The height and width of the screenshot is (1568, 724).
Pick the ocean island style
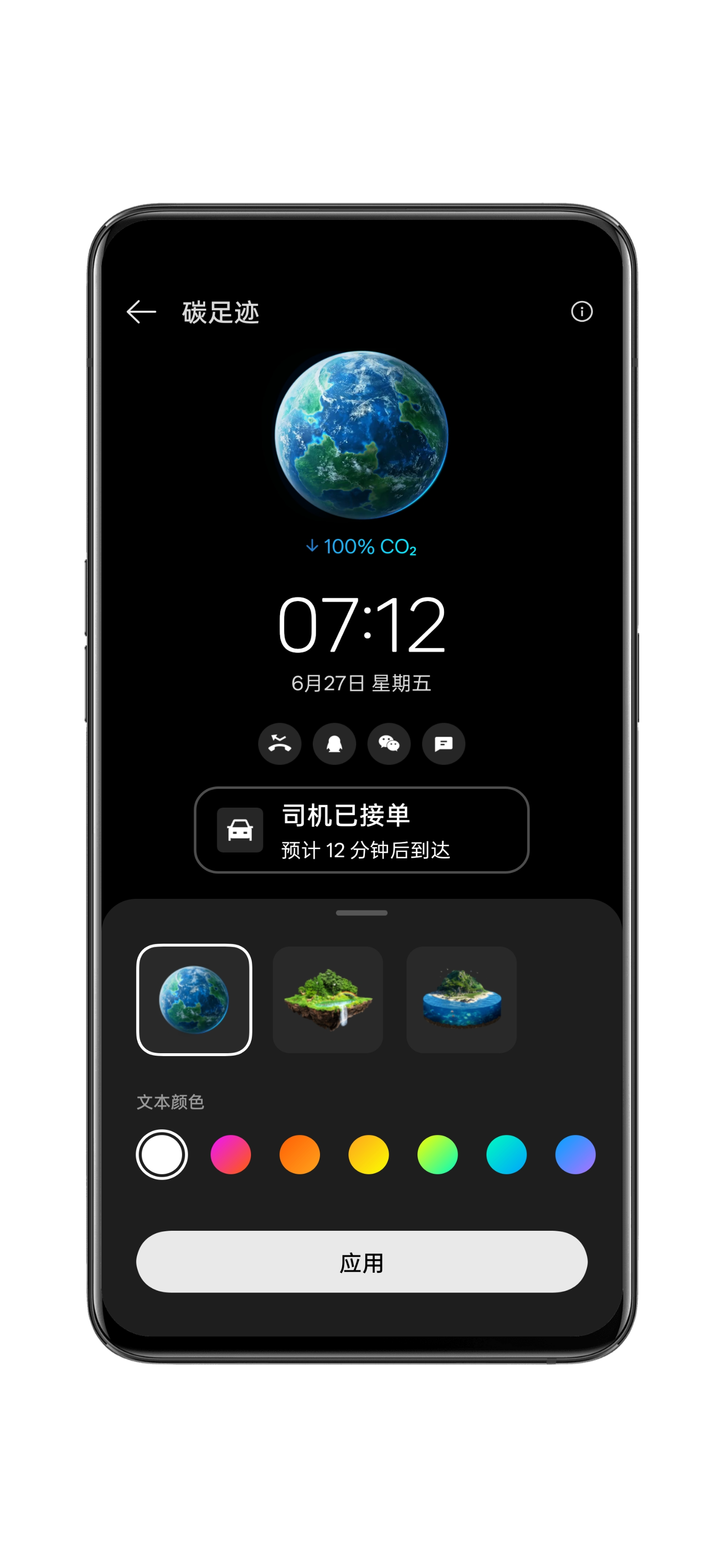(461, 1000)
